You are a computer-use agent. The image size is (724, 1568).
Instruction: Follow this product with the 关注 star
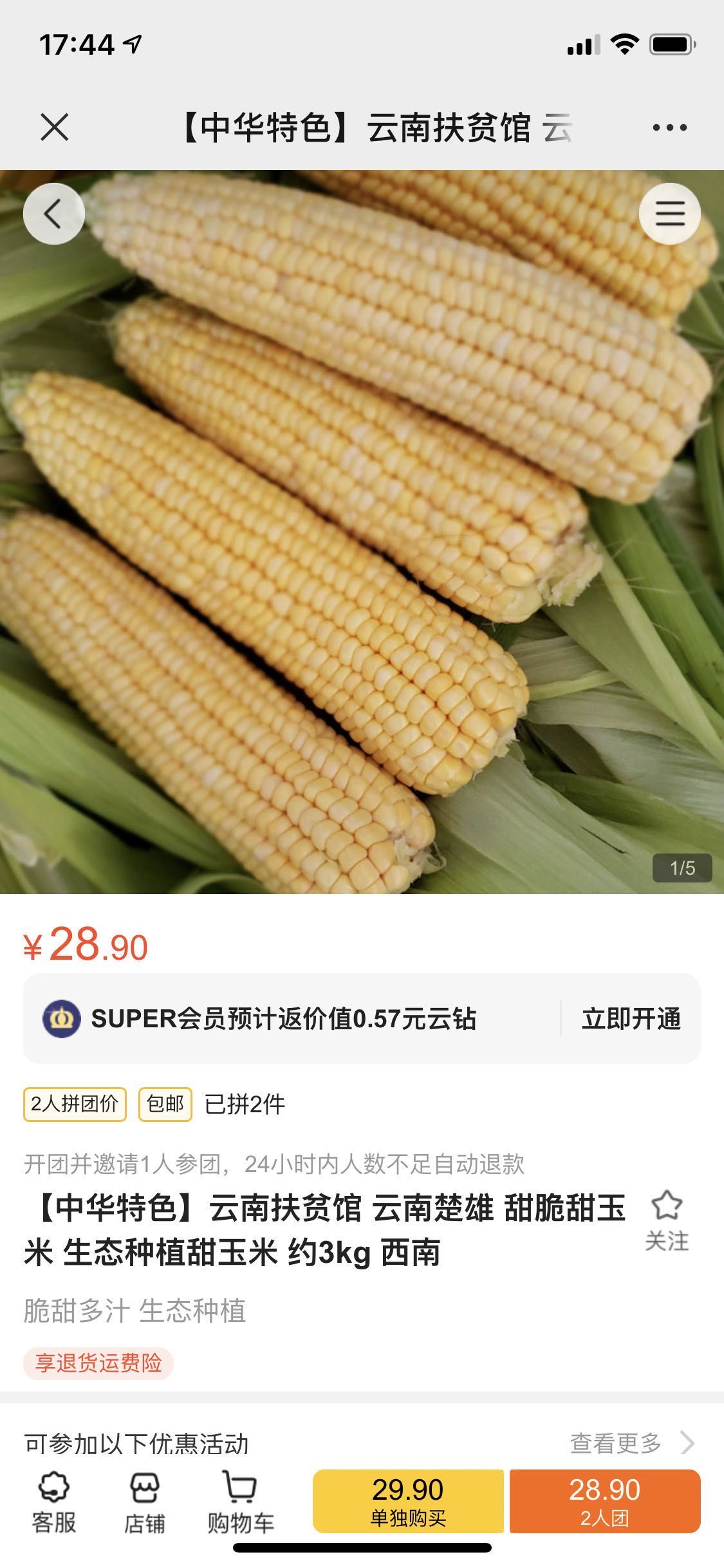(667, 1220)
